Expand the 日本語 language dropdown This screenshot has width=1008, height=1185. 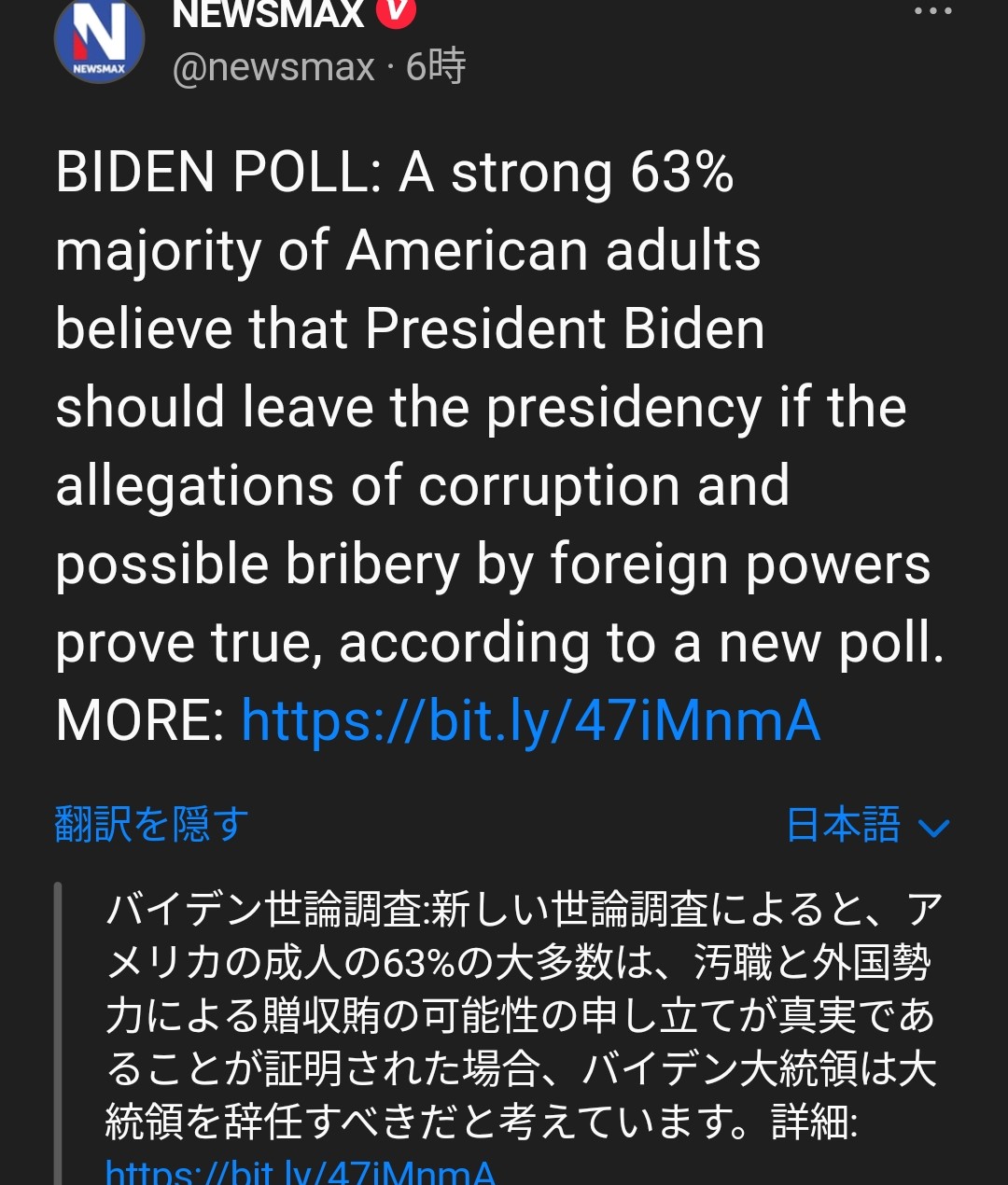868,826
